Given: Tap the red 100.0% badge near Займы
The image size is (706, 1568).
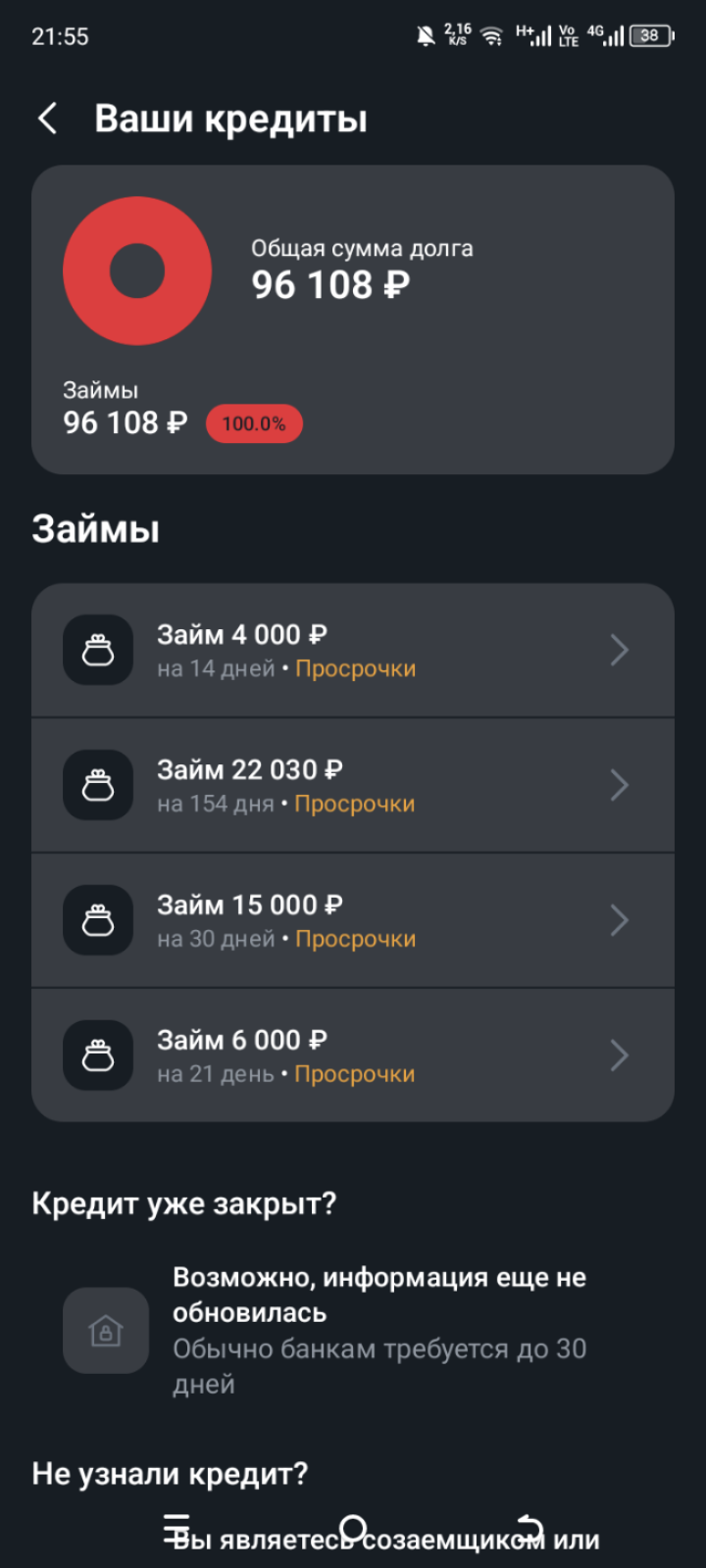Looking at the screenshot, I should (x=254, y=423).
